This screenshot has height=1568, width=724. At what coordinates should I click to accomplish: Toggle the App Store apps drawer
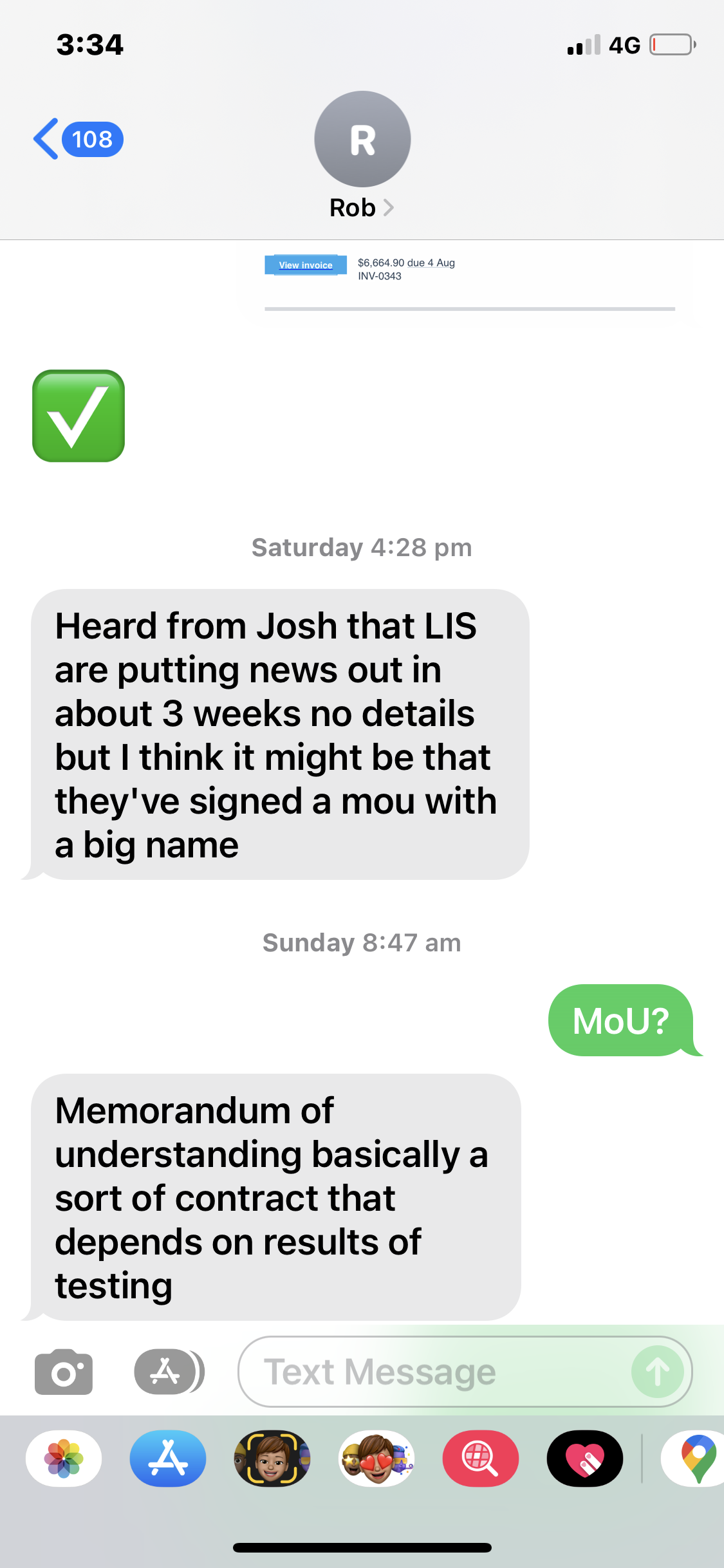click(169, 1372)
